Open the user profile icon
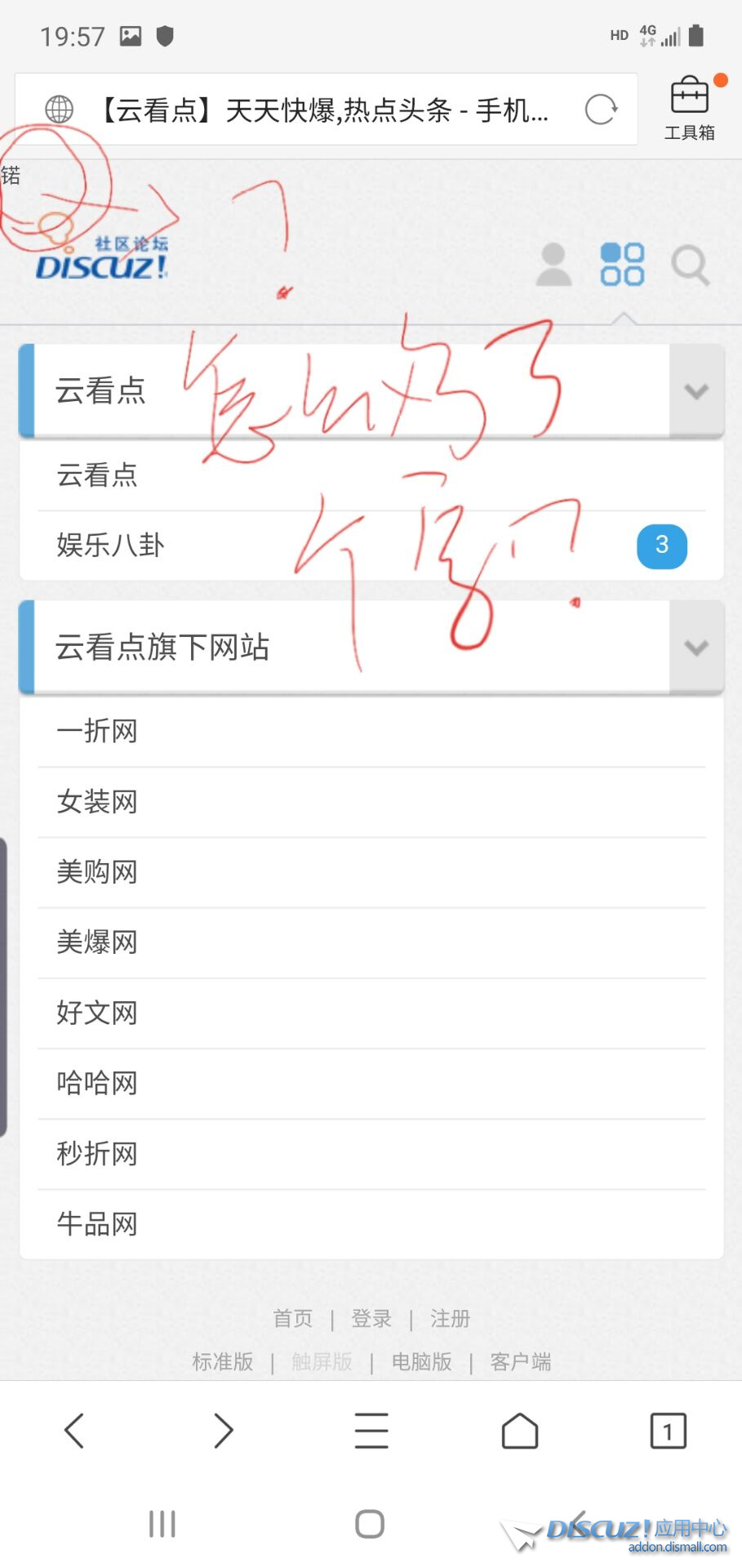Screen dimensions: 742x1568 553,265
